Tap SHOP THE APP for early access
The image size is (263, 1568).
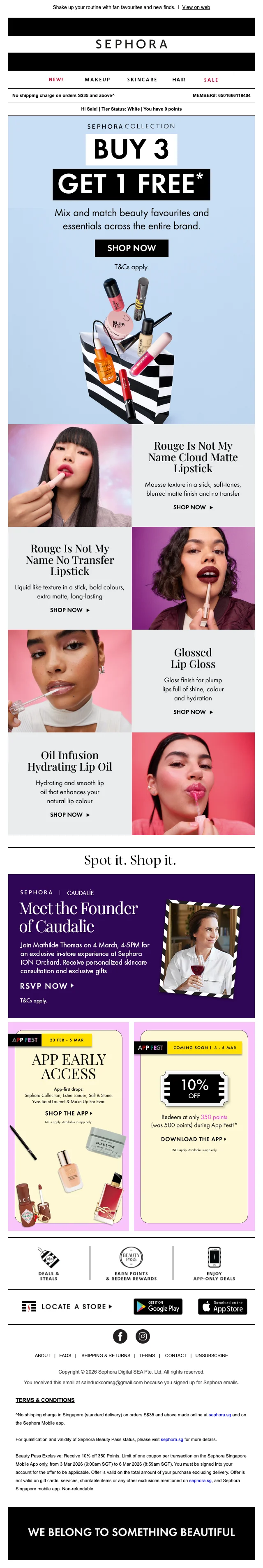(69, 1113)
